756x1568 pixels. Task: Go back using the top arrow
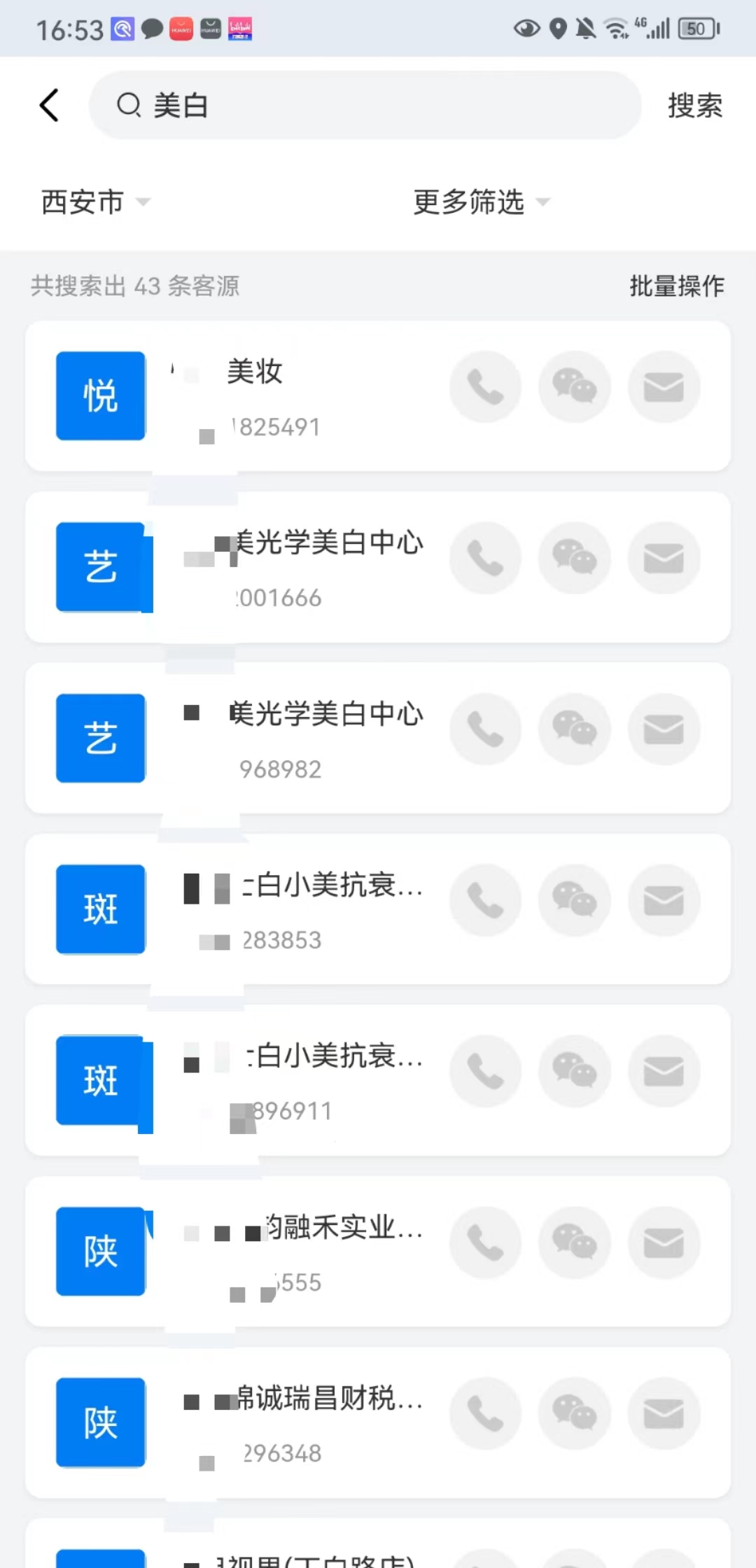click(x=49, y=106)
